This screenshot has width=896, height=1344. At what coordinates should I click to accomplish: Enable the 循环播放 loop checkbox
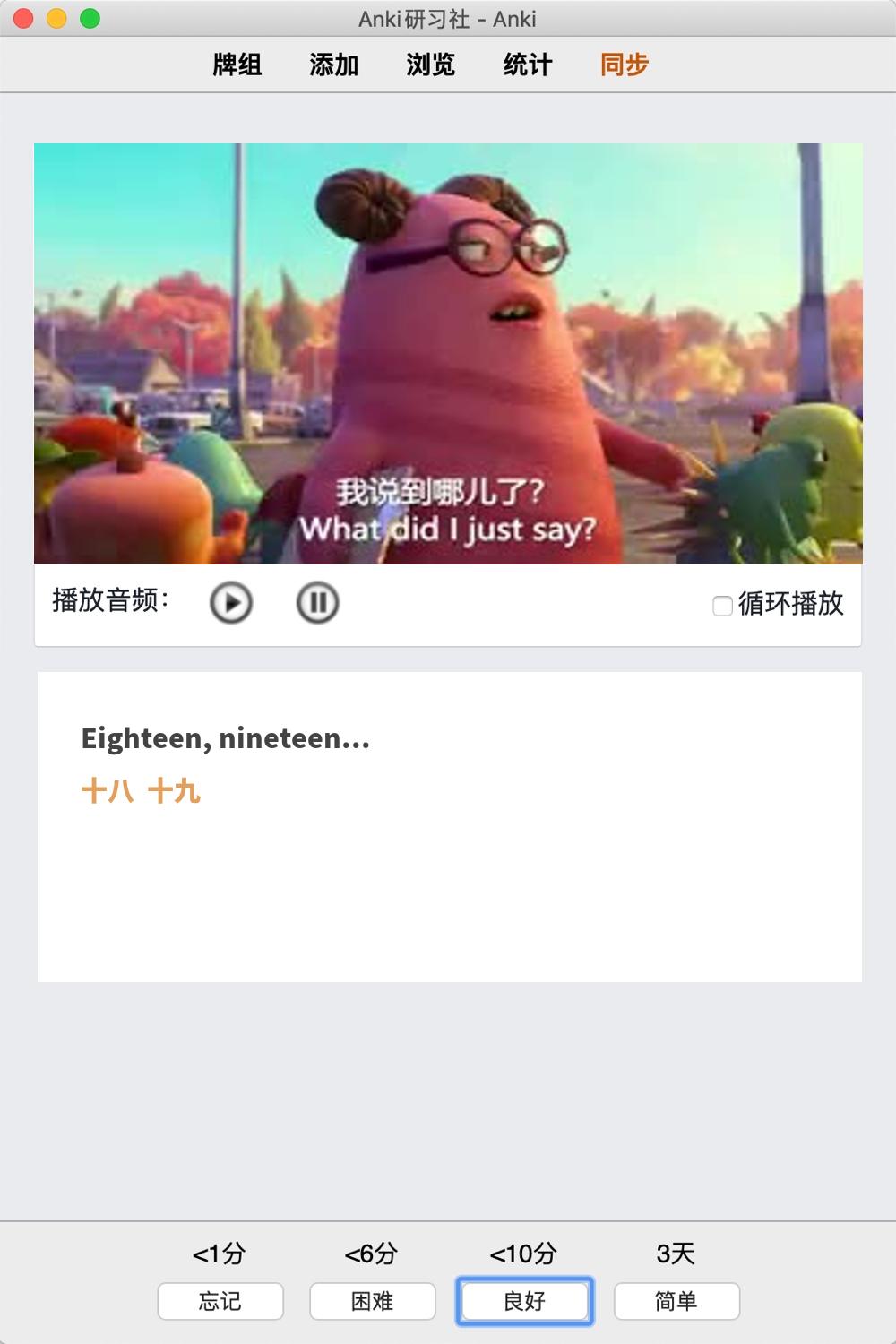click(722, 606)
